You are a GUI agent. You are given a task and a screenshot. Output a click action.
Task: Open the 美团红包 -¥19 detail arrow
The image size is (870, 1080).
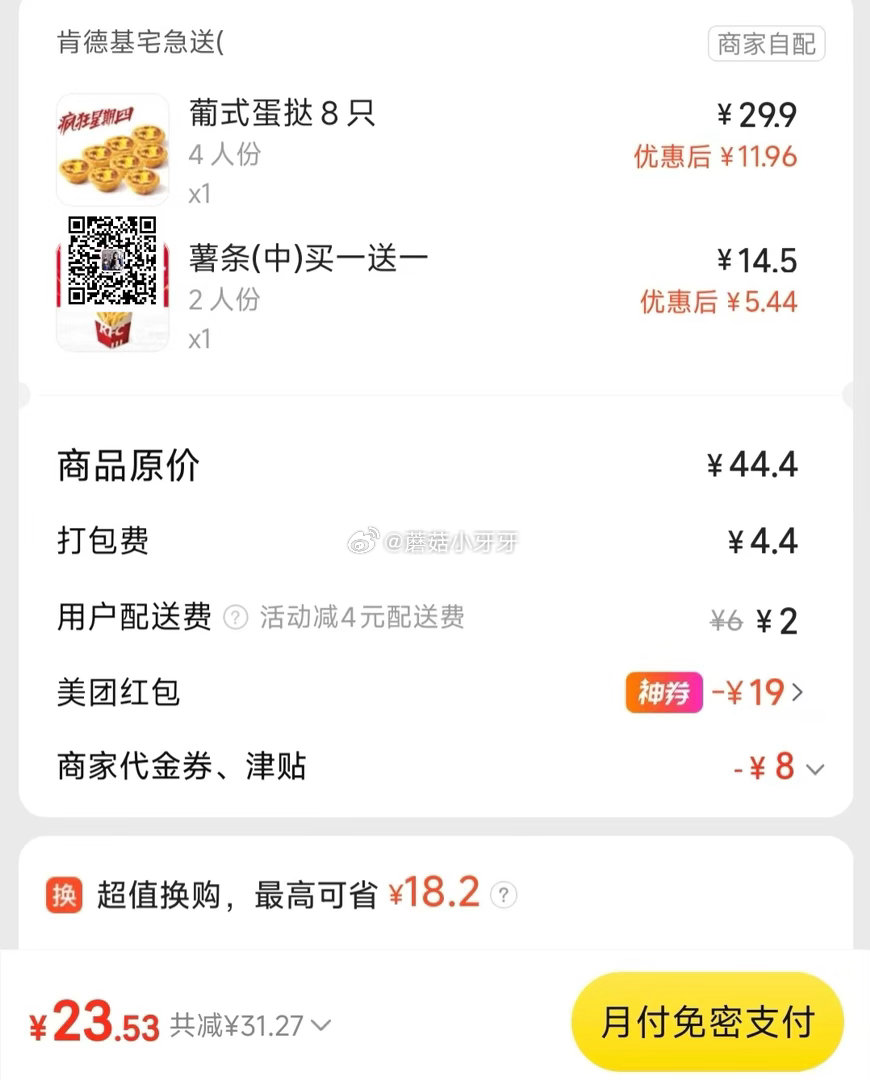795,691
